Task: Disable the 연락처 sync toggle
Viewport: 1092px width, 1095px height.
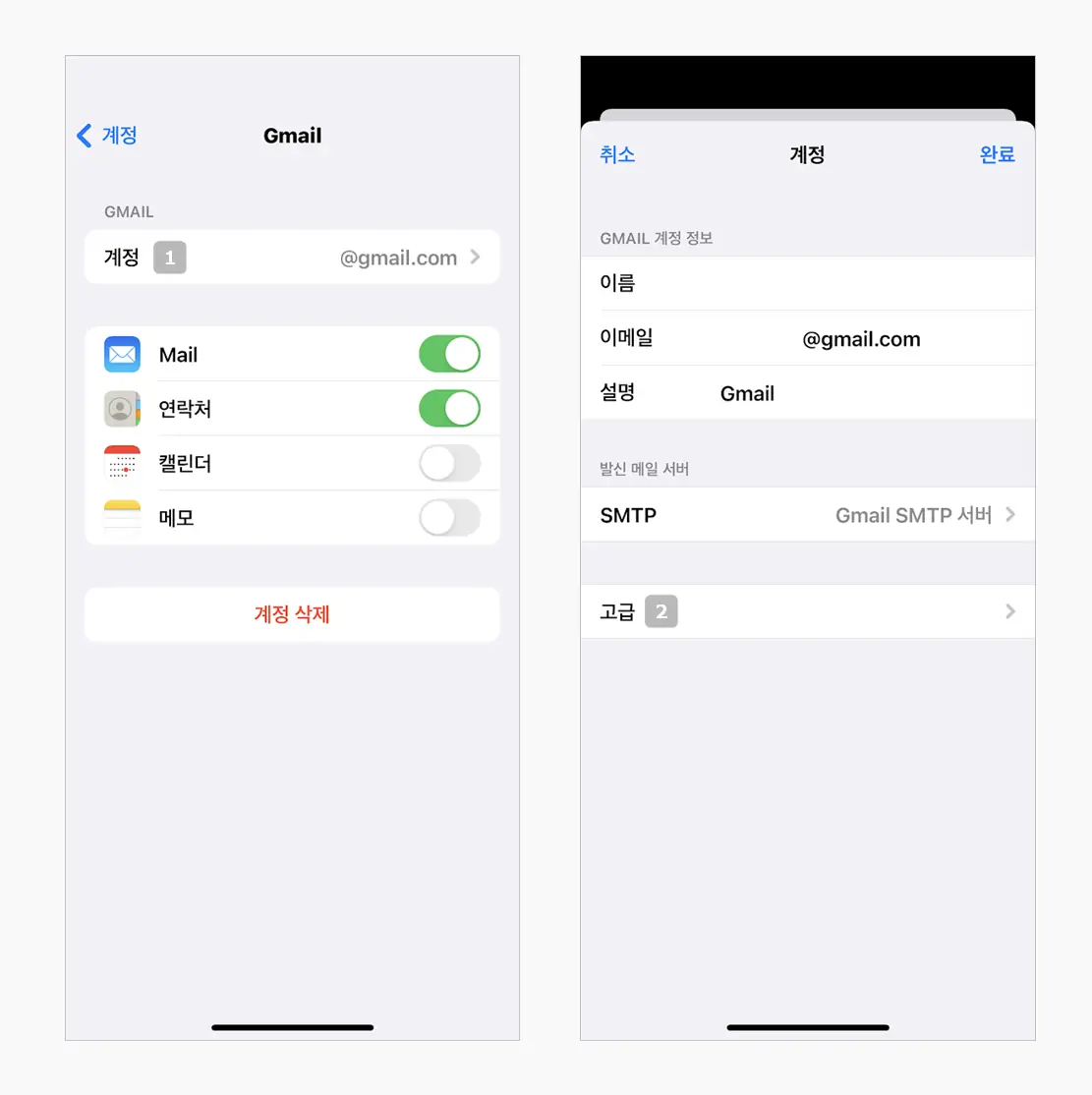Action: click(449, 409)
